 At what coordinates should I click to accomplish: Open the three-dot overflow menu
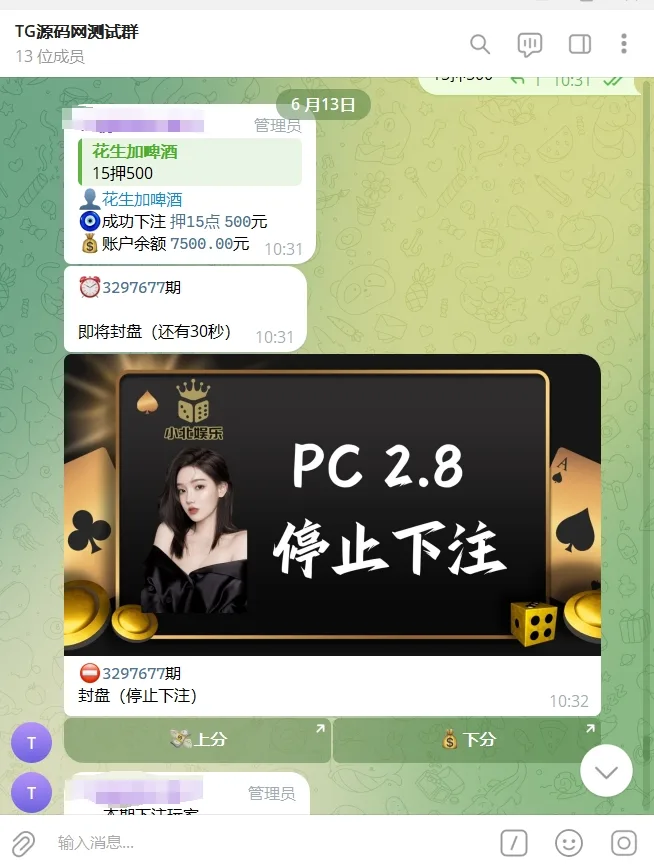(x=624, y=44)
